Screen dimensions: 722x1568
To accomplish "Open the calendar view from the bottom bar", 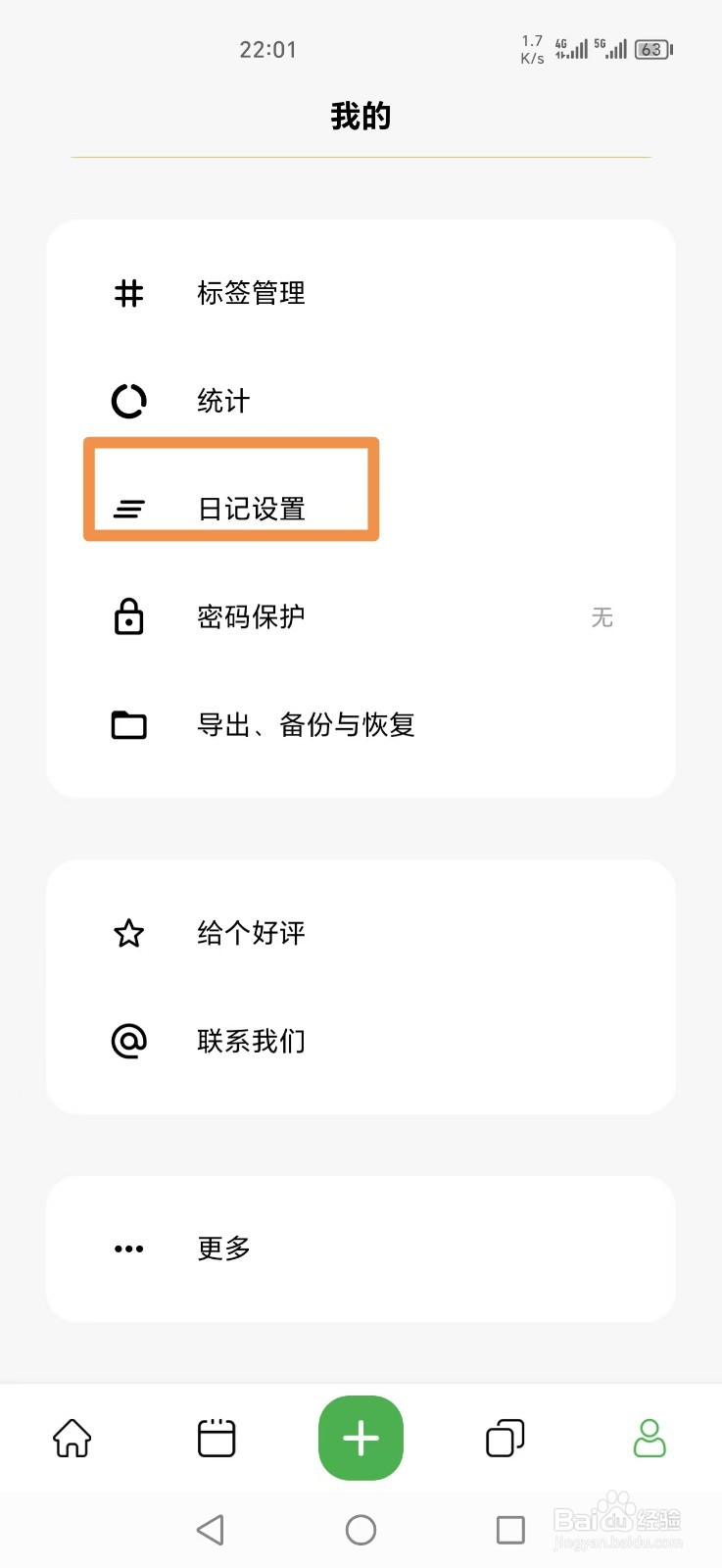I will point(216,1437).
